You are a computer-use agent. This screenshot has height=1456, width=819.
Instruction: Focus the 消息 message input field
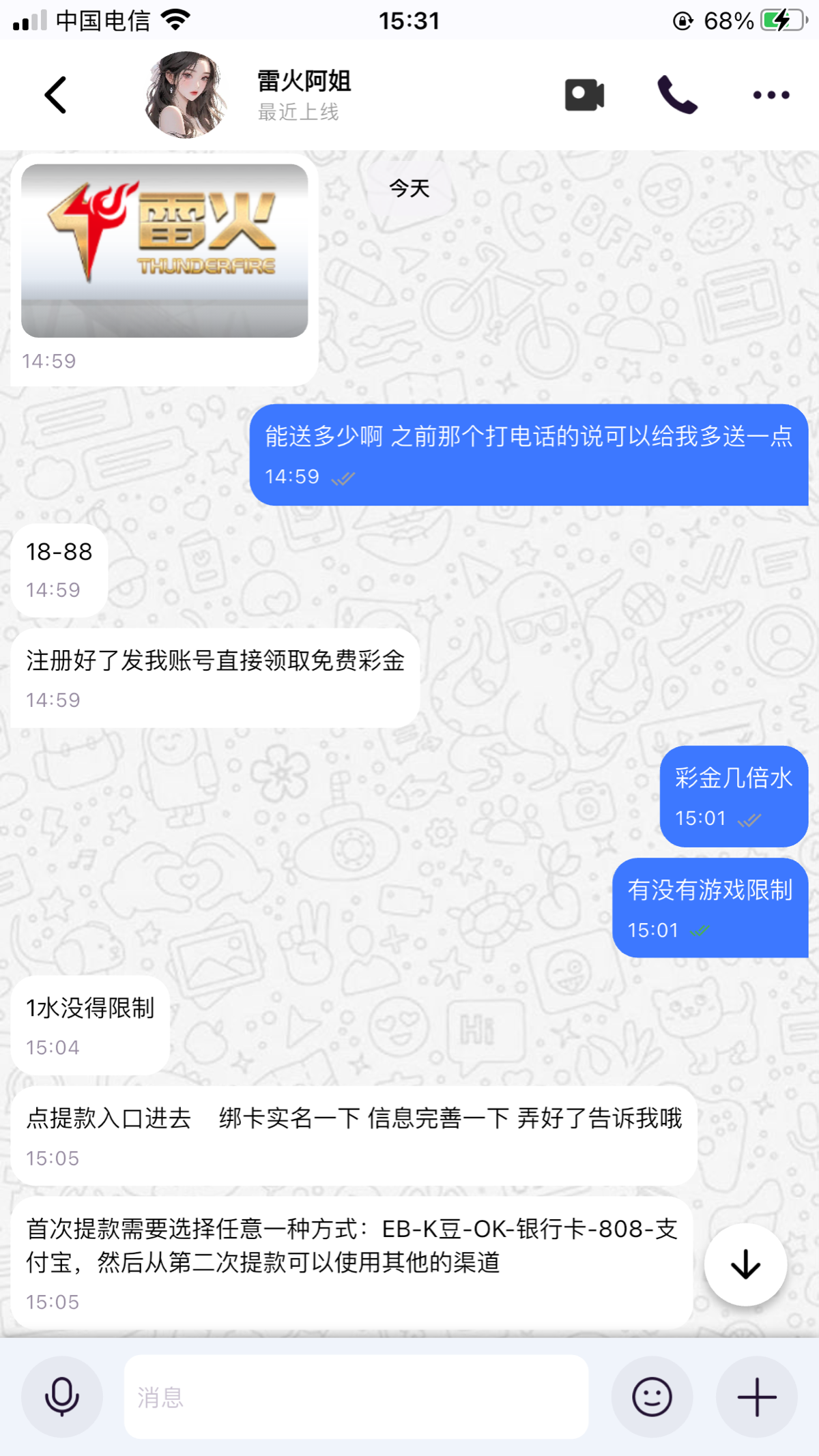[356, 1397]
